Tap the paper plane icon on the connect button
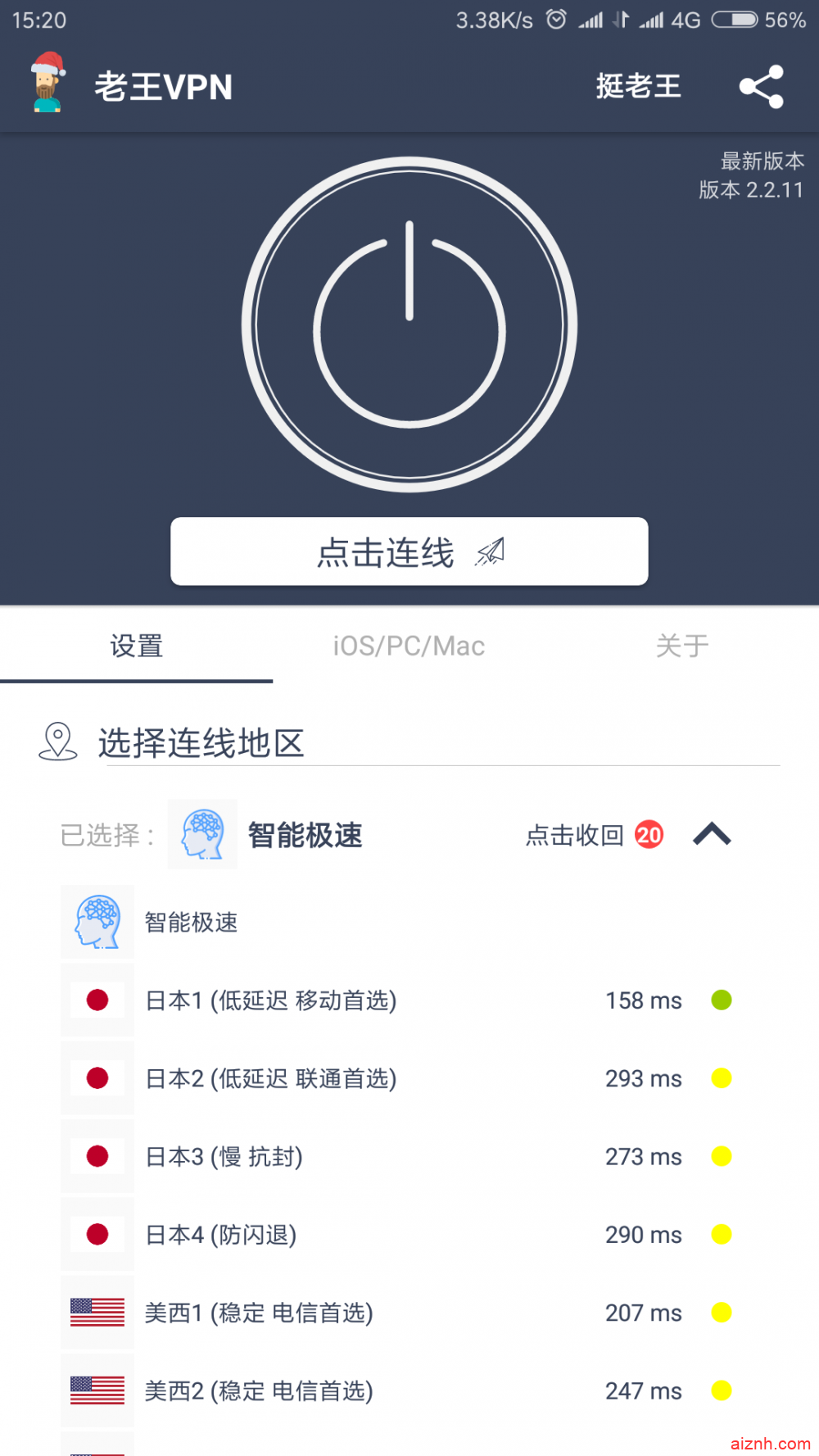The image size is (819, 1456). click(491, 551)
